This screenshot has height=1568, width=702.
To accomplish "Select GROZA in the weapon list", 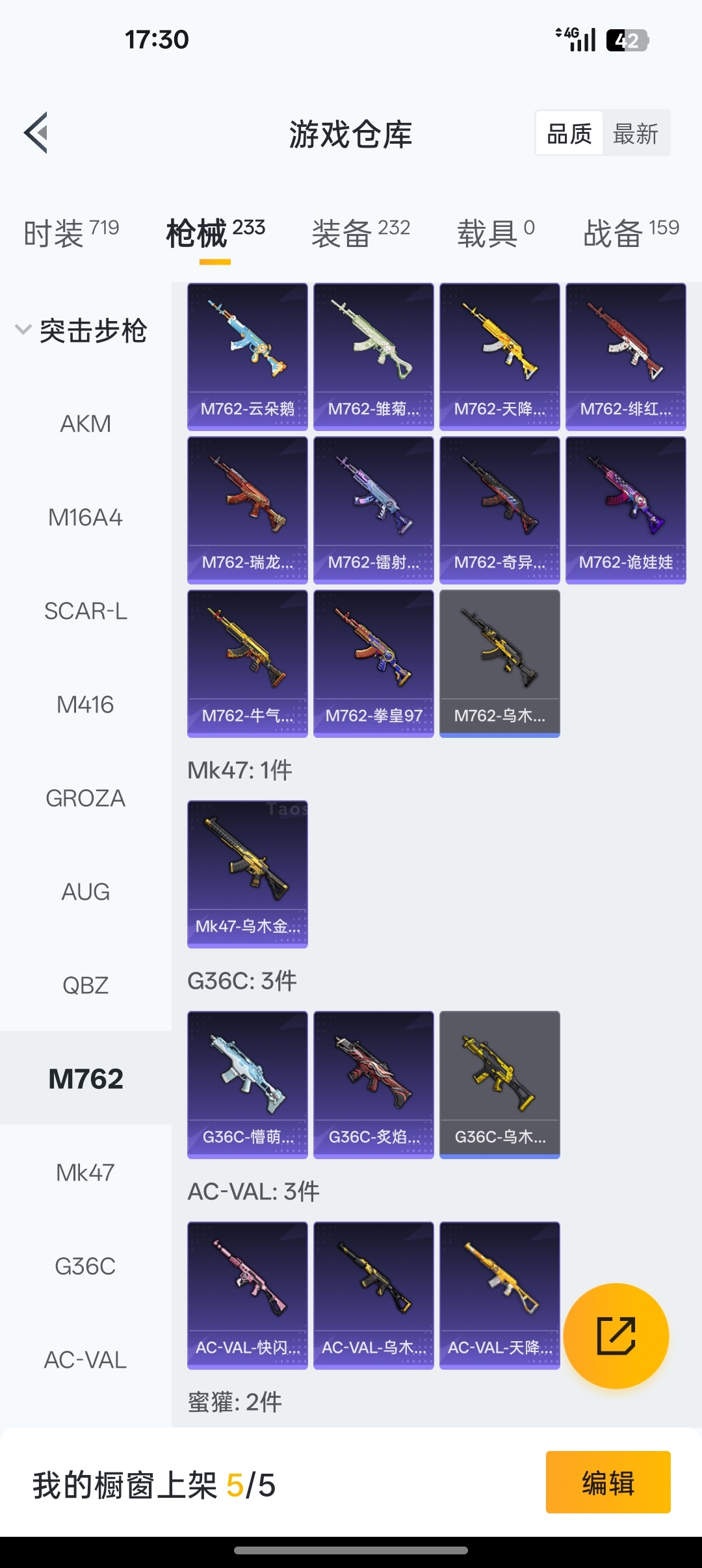I will [x=85, y=798].
